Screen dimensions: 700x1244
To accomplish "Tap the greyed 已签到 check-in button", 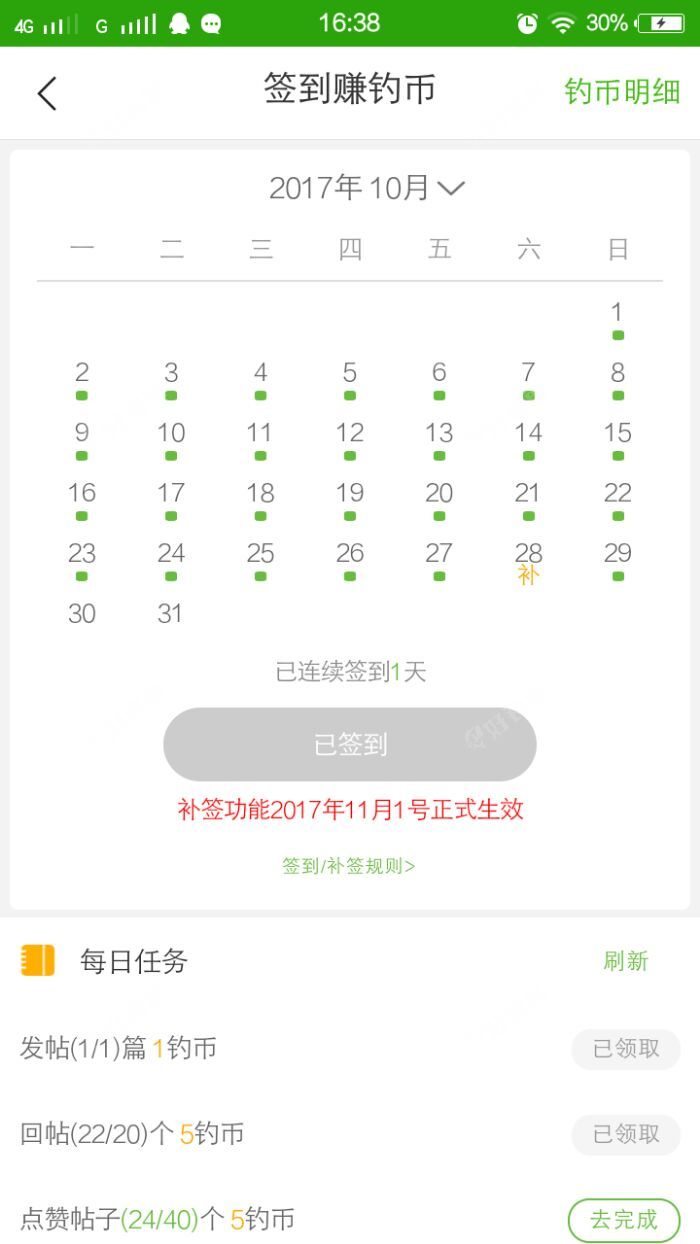I will coord(350,745).
